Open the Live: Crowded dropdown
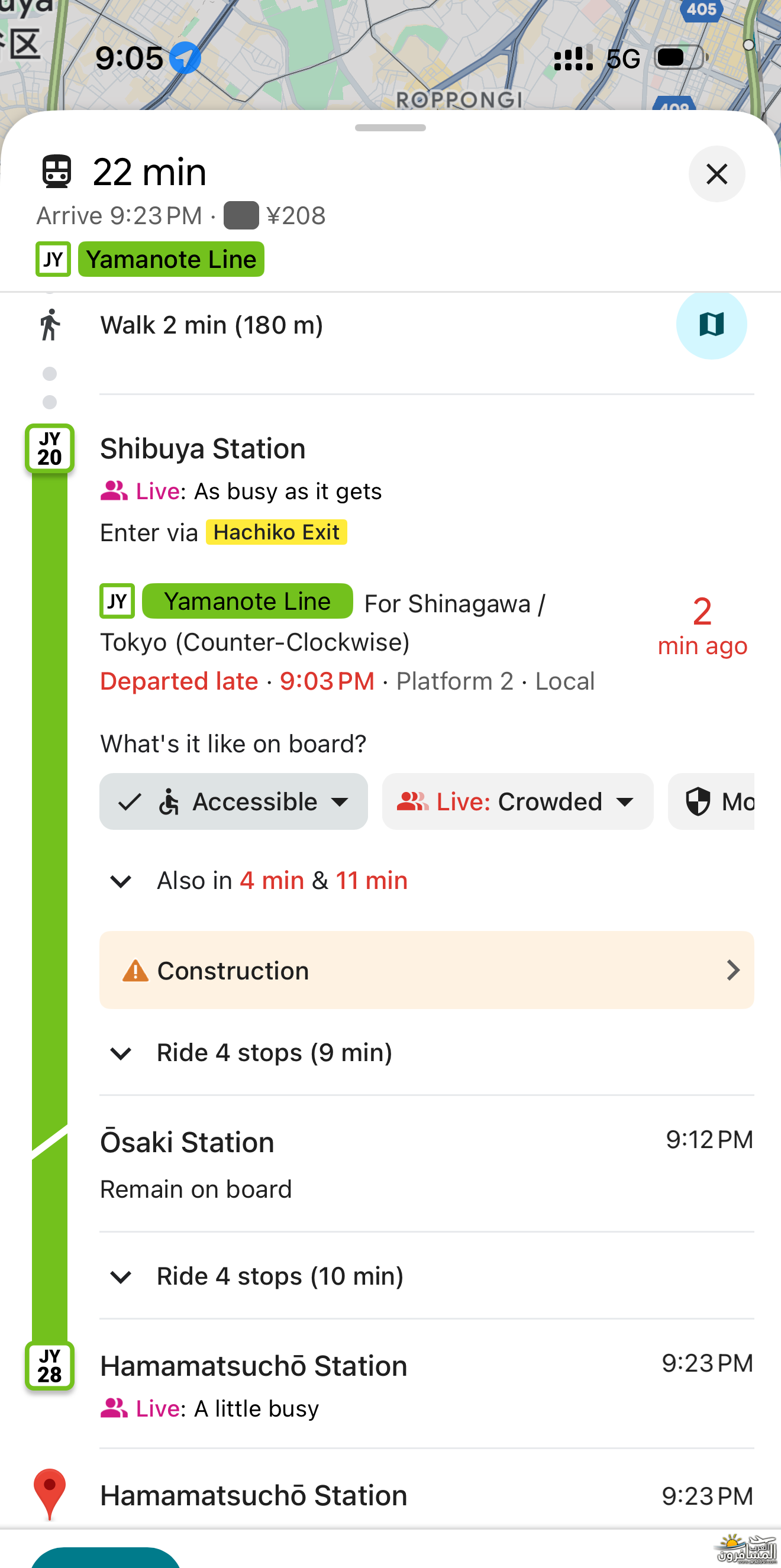 click(x=518, y=801)
